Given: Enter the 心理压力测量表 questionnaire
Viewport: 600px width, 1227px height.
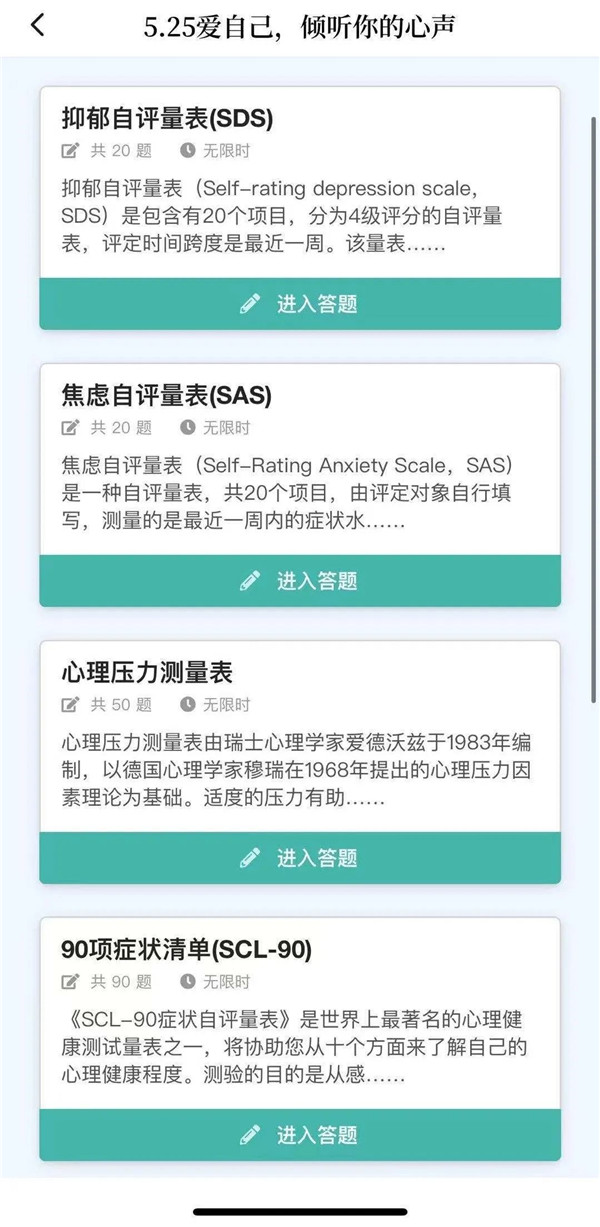Looking at the screenshot, I should [x=300, y=858].
